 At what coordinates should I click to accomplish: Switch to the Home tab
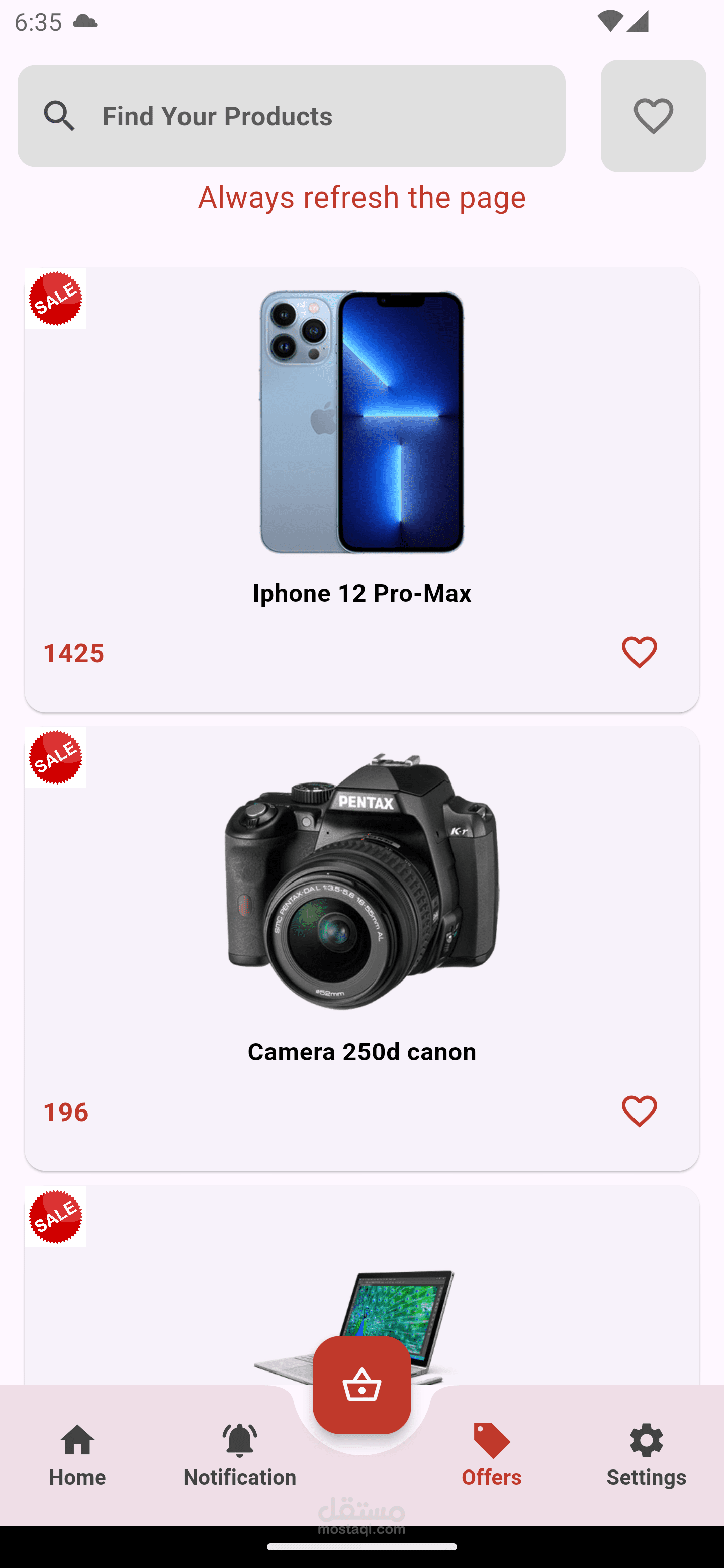[77, 1456]
